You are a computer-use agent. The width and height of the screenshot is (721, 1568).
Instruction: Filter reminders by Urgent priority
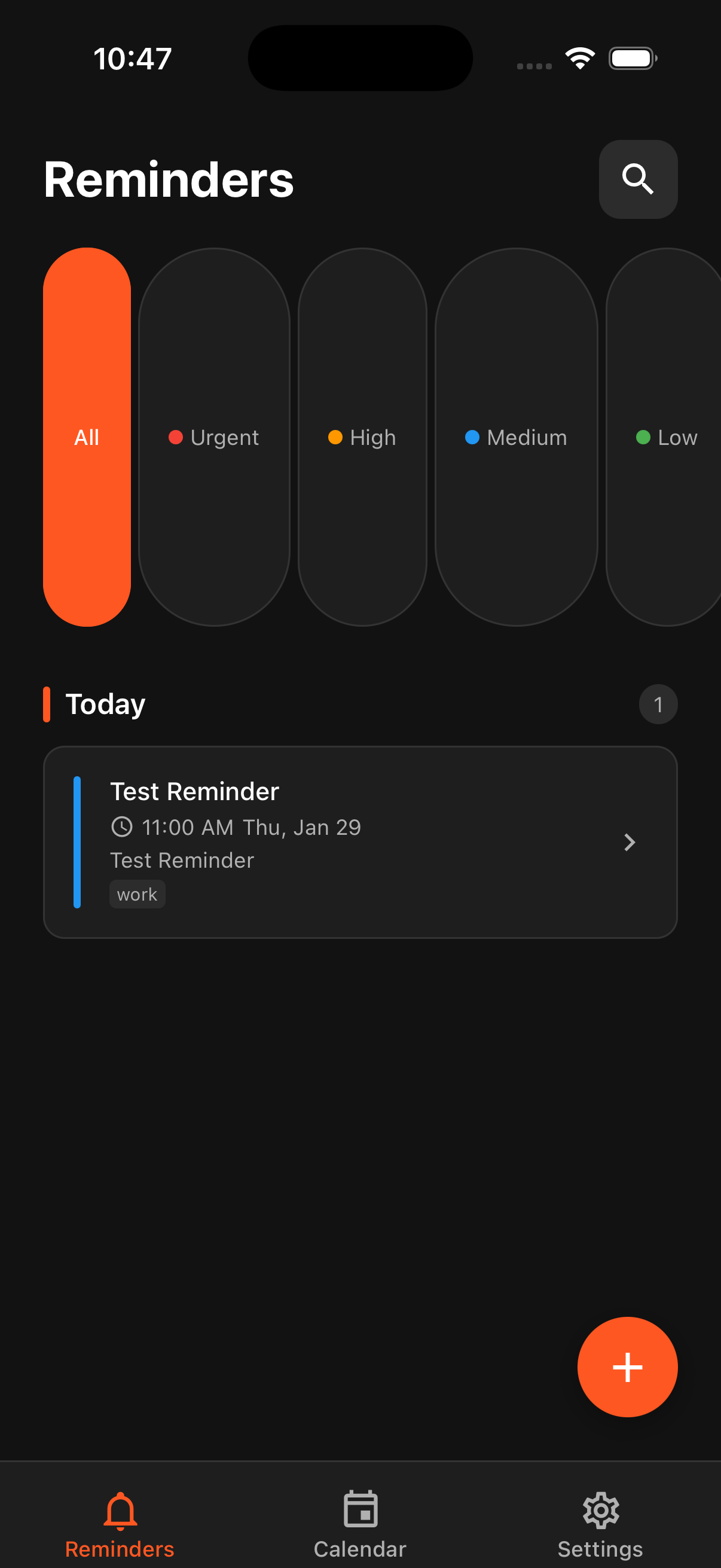tap(214, 437)
